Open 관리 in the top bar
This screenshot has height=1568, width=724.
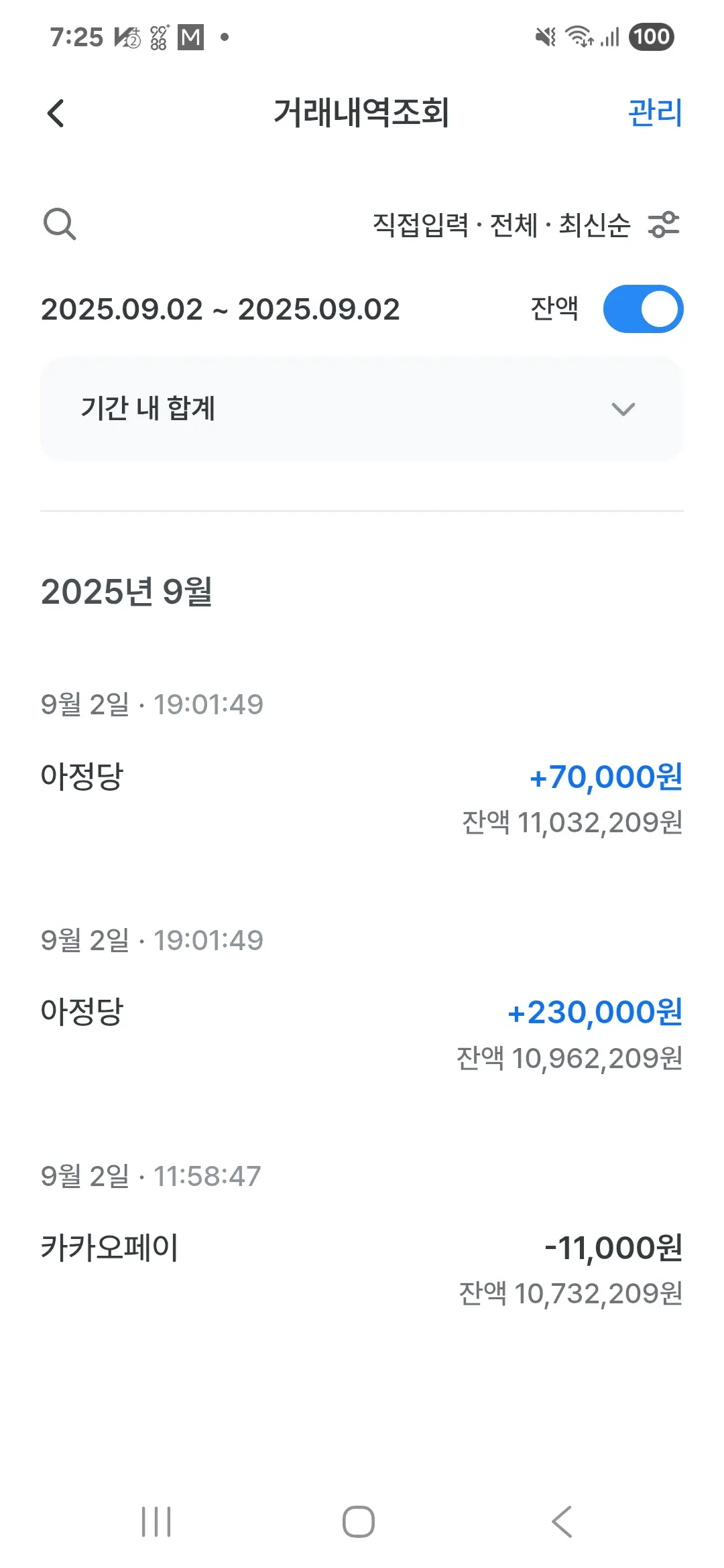tap(655, 113)
